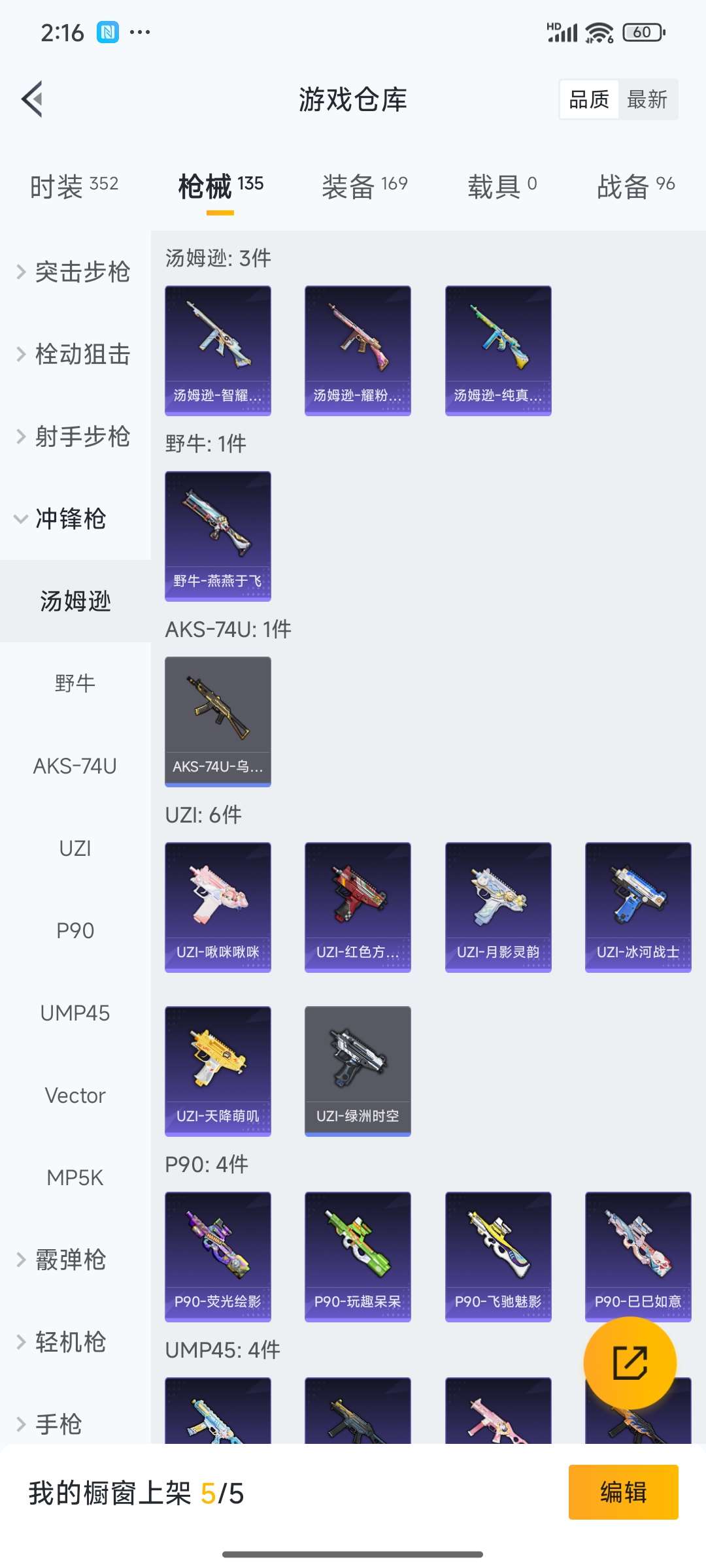Expand the 栓动狙击 category
This screenshot has height=1568, width=706.
pyautogui.click(x=75, y=354)
